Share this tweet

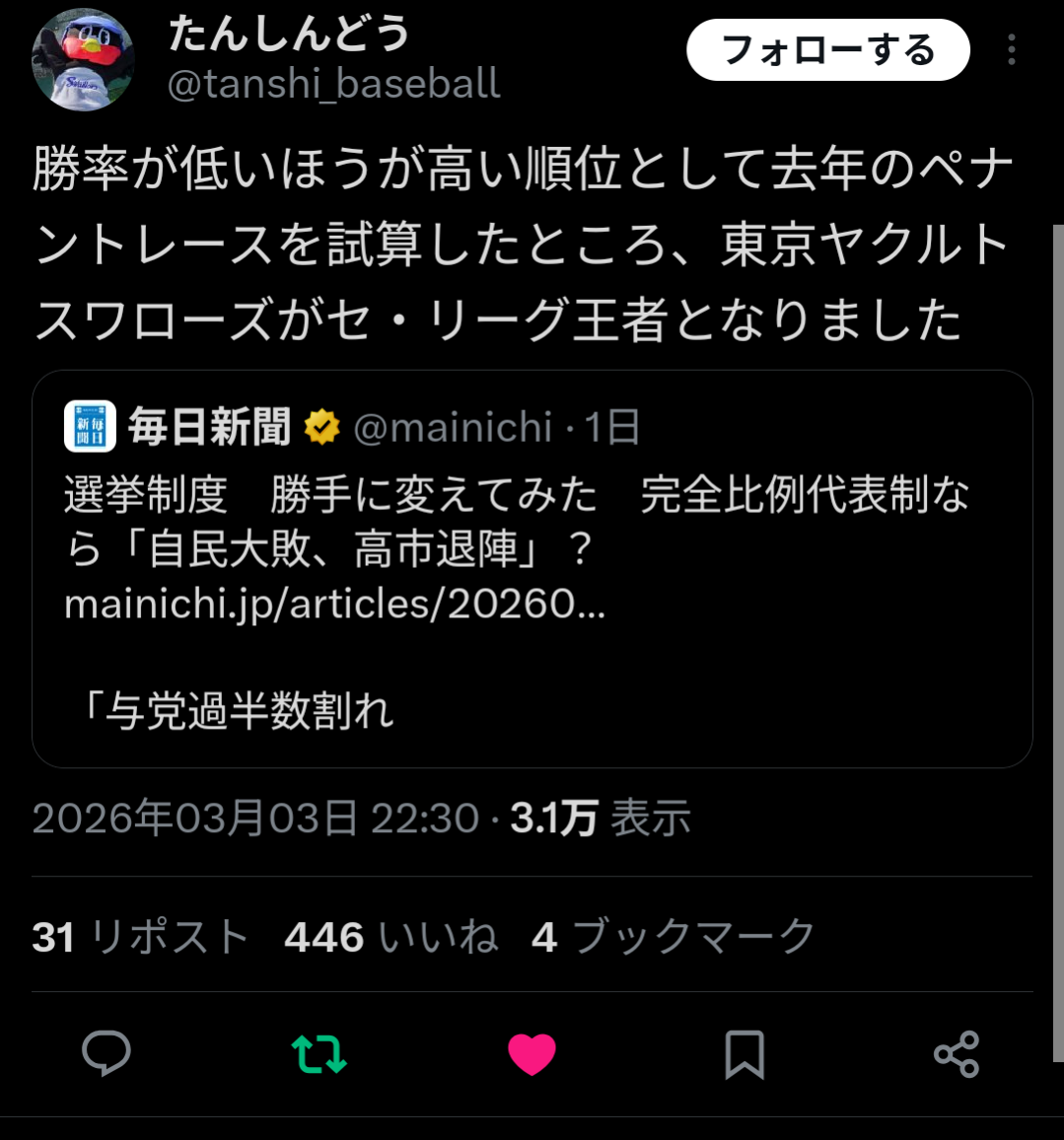click(956, 1053)
